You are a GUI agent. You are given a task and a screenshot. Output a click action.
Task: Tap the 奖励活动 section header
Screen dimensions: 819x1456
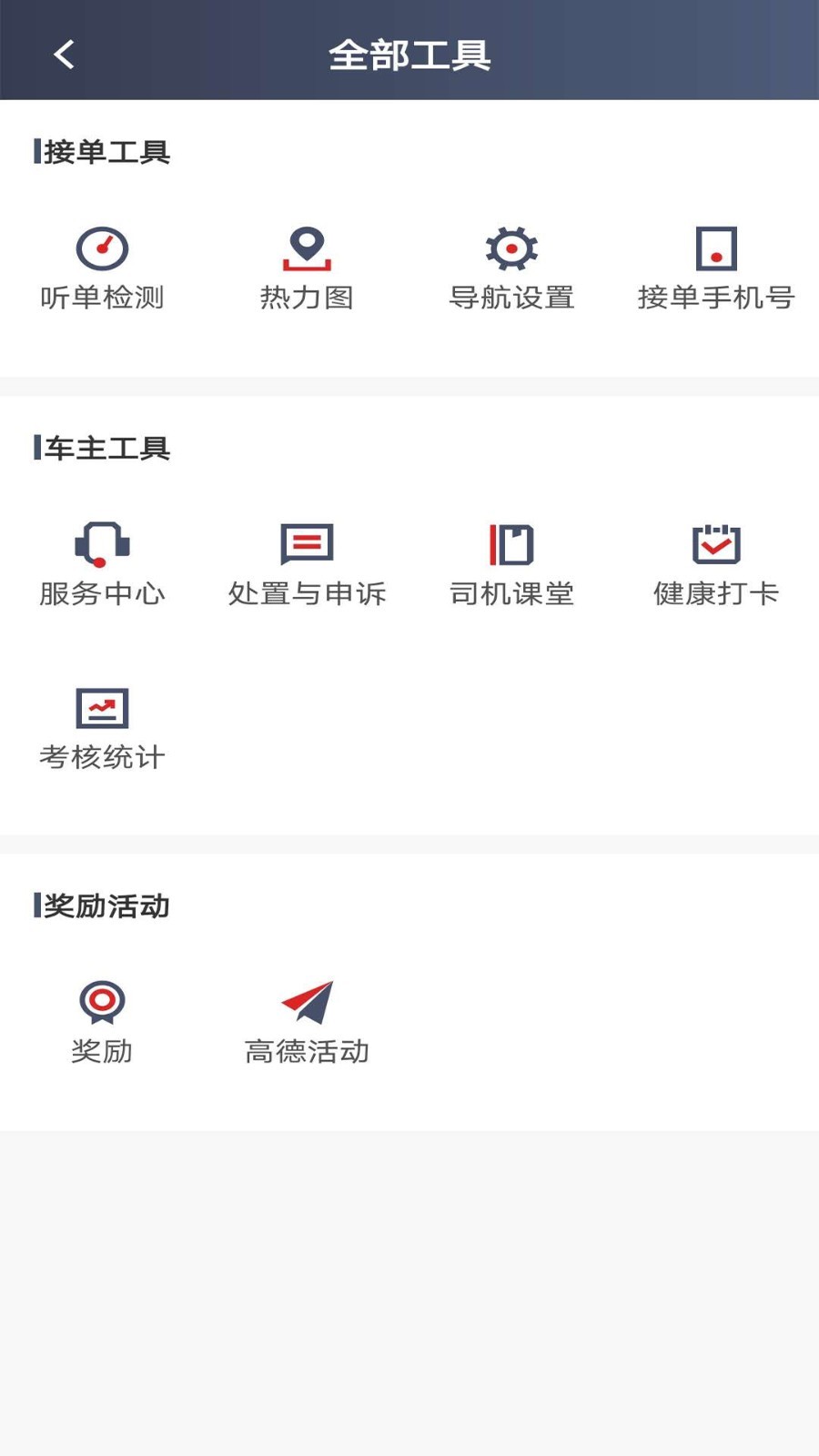coord(103,906)
